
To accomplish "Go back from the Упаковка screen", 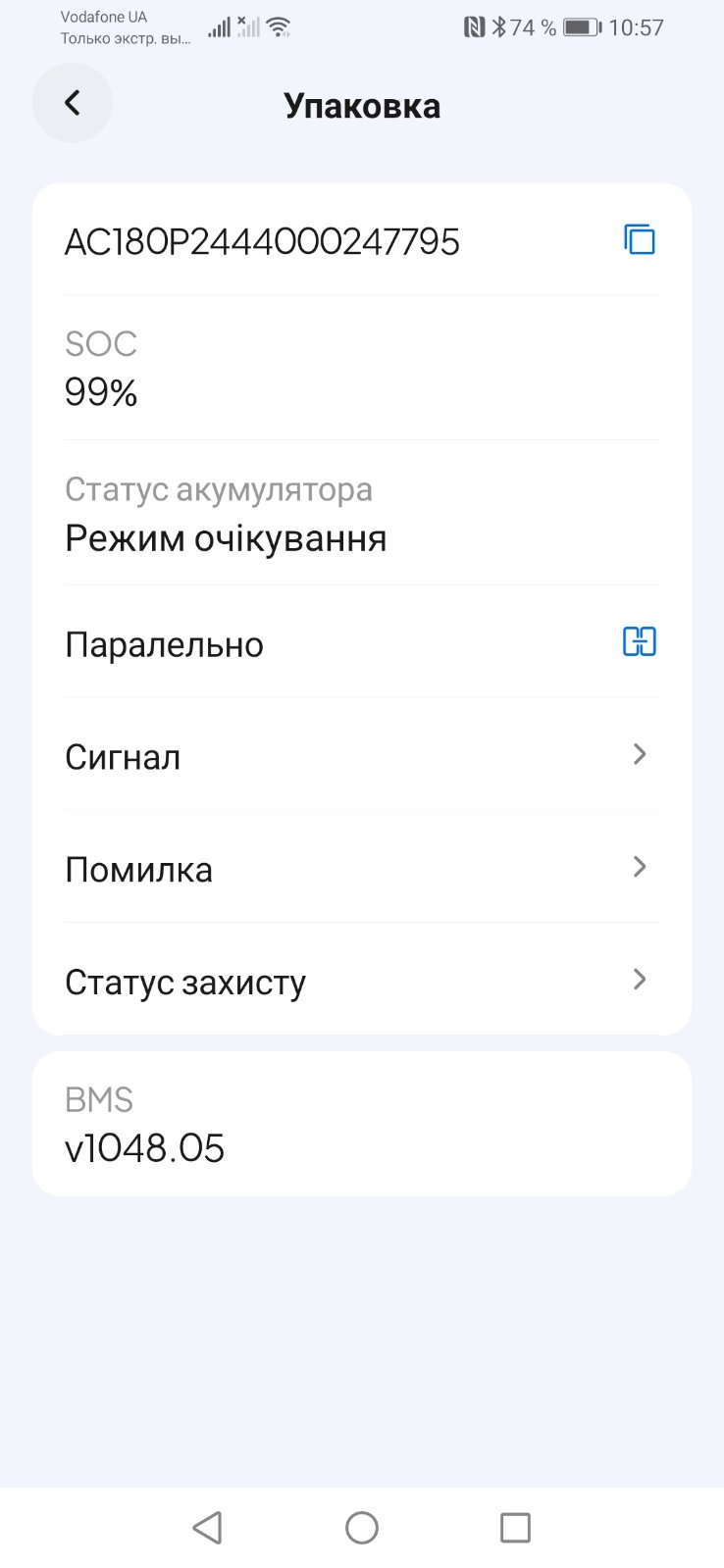I will coord(72,103).
